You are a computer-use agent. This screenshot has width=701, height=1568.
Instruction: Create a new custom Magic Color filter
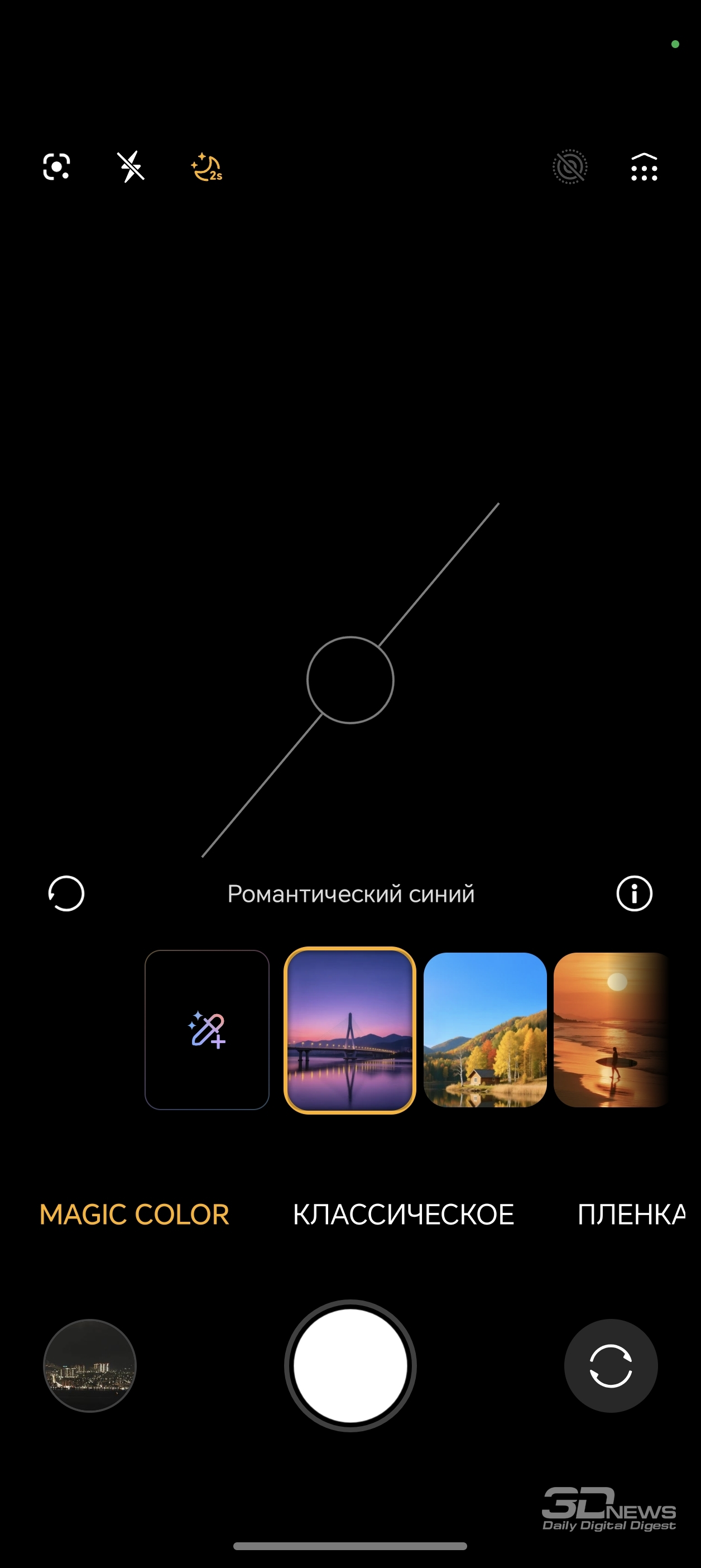[x=207, y=1029]
